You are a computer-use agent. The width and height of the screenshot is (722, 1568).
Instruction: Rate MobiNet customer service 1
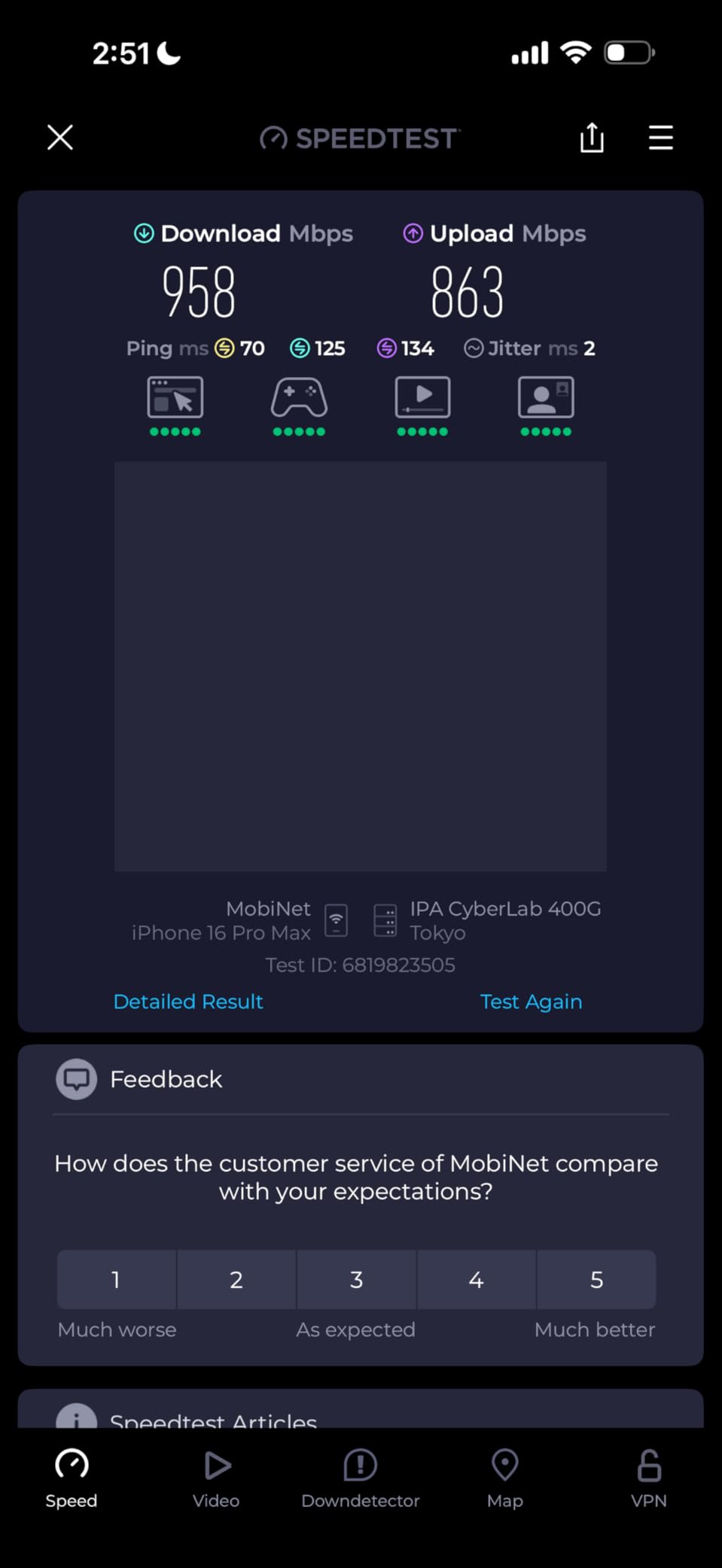pos(116,1279)
